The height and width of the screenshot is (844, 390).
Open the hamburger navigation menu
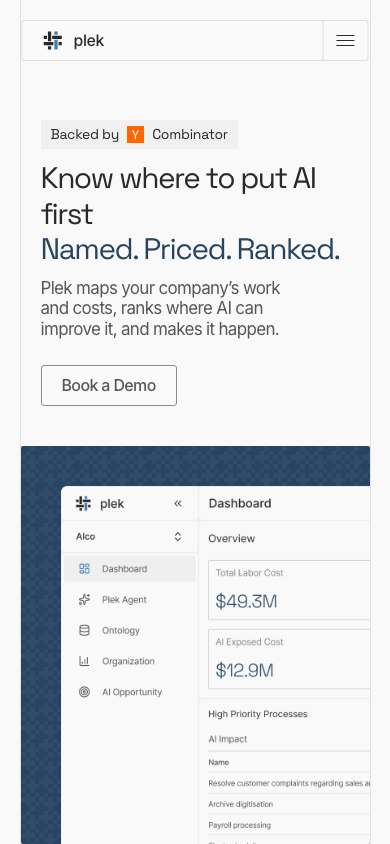click(345, 41)
